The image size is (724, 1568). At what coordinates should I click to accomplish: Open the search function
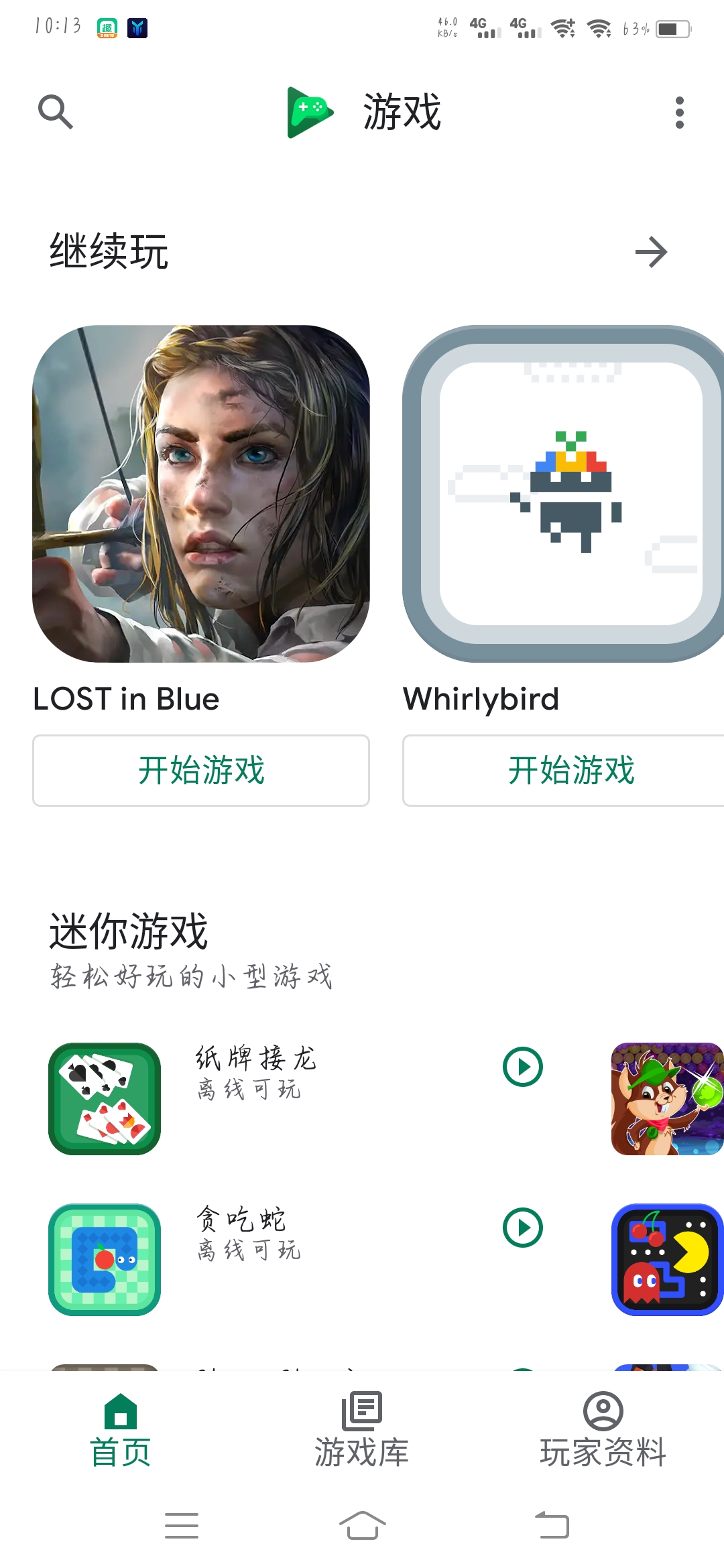click(56, 111)
